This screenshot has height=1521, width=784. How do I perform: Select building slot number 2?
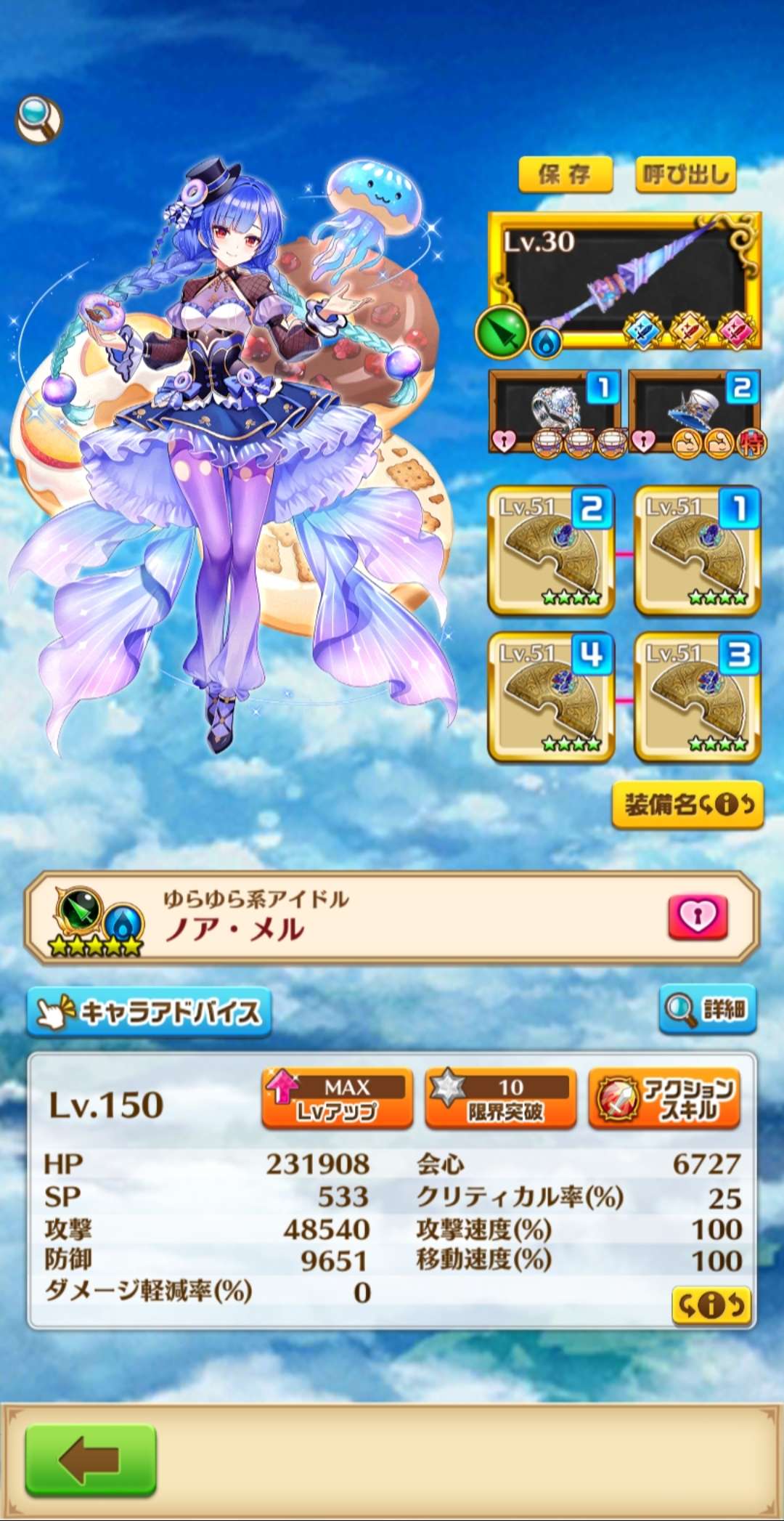552,551
